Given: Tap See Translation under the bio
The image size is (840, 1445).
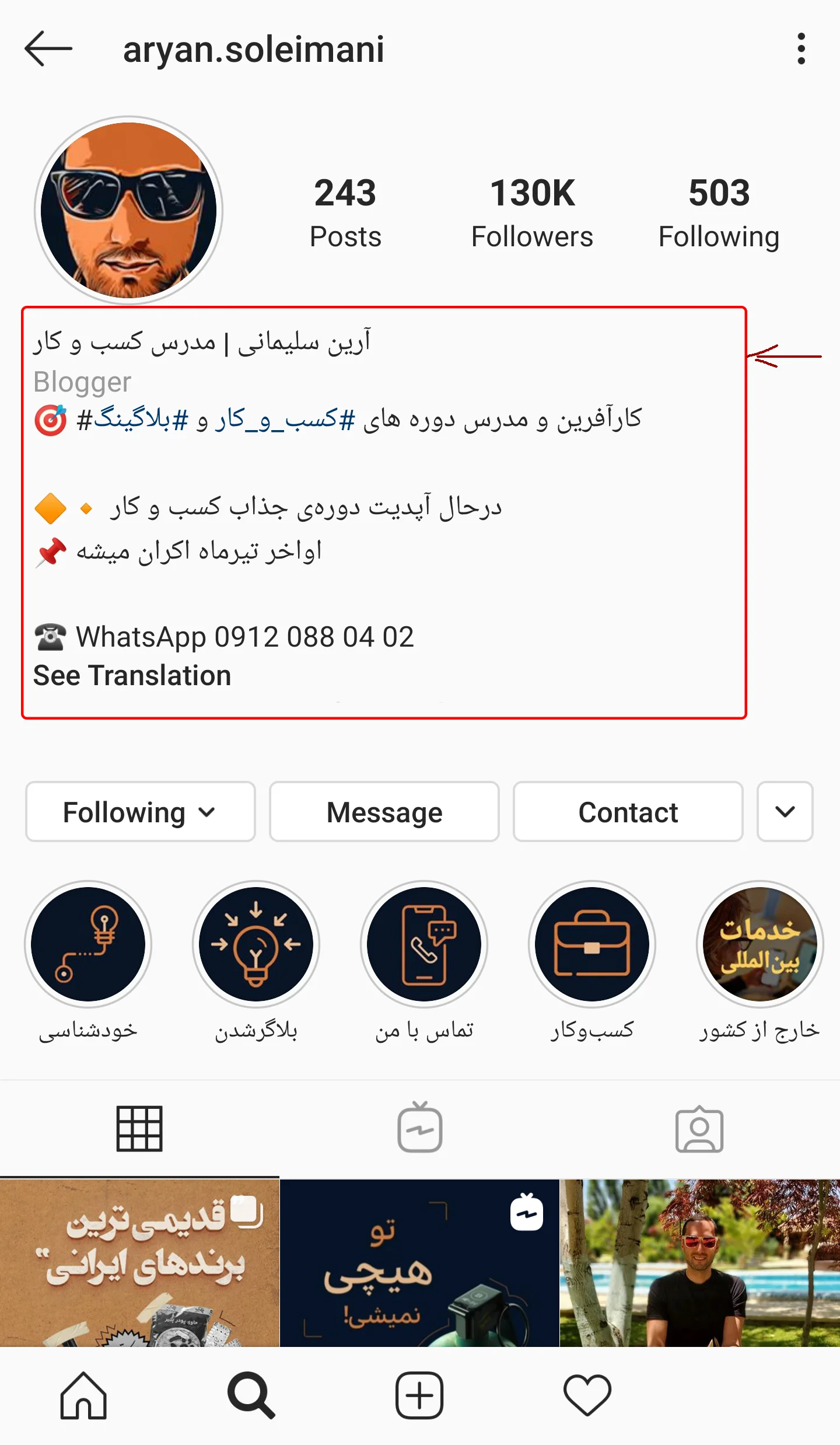Looking at the screenshot, I should 132,676.
